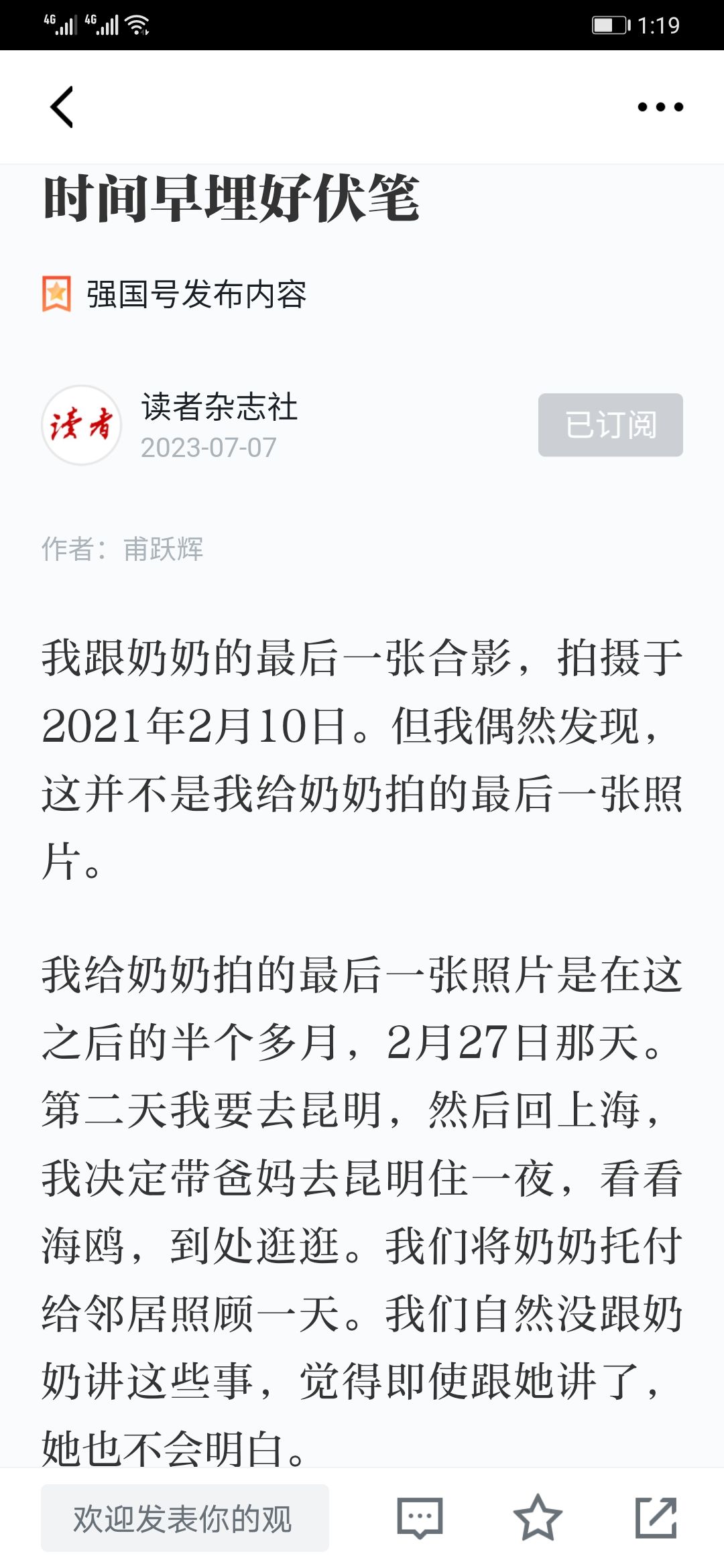Open the three-dot overflow menu
724x1568 pixels.
[x=660, y=107]
